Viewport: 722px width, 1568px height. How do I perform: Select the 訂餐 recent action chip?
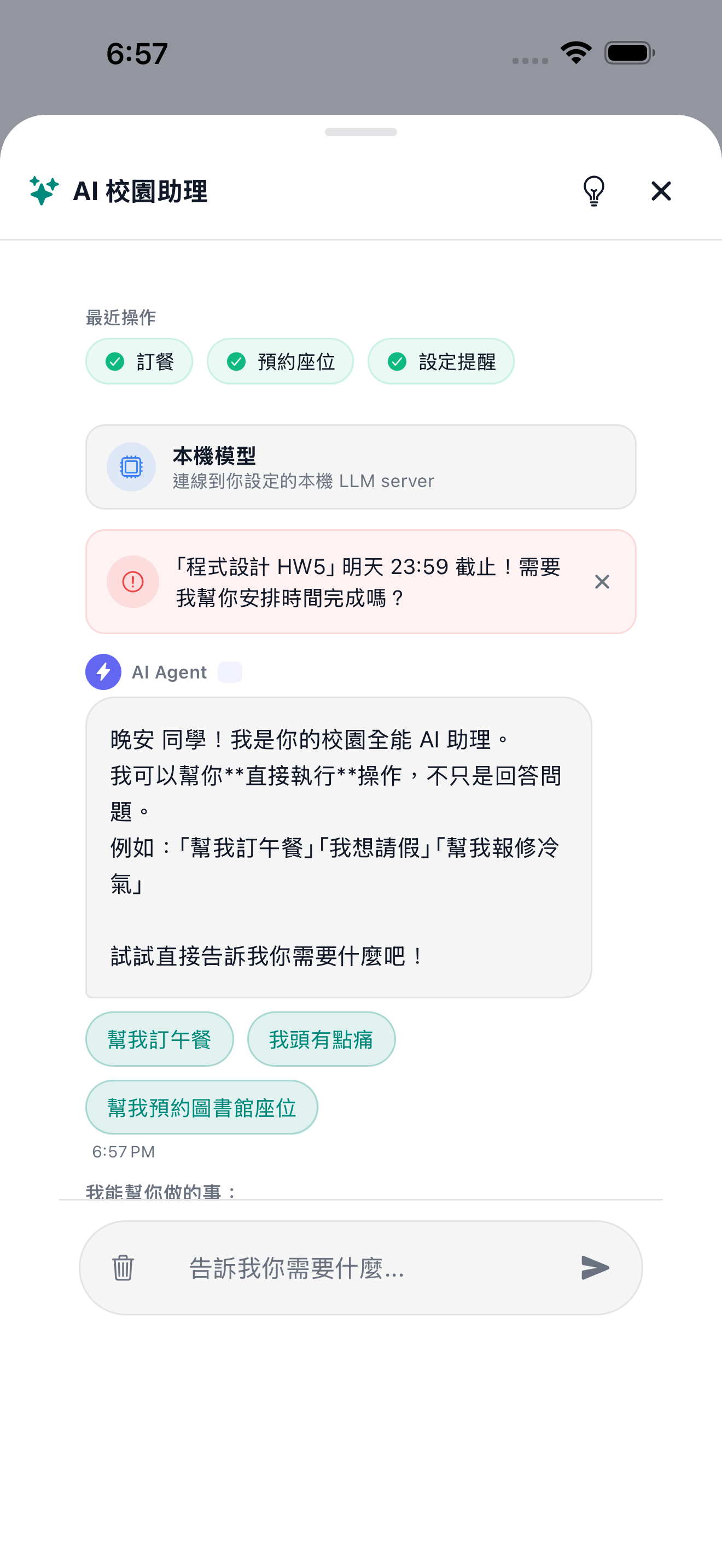click(x=139, y=361)
